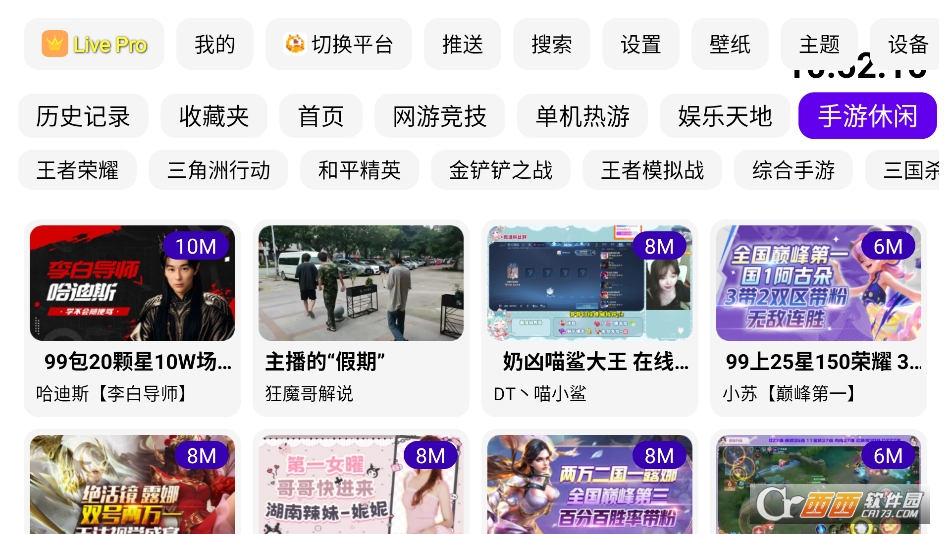Switch to the 收藏夹 tab

[213, 116]
